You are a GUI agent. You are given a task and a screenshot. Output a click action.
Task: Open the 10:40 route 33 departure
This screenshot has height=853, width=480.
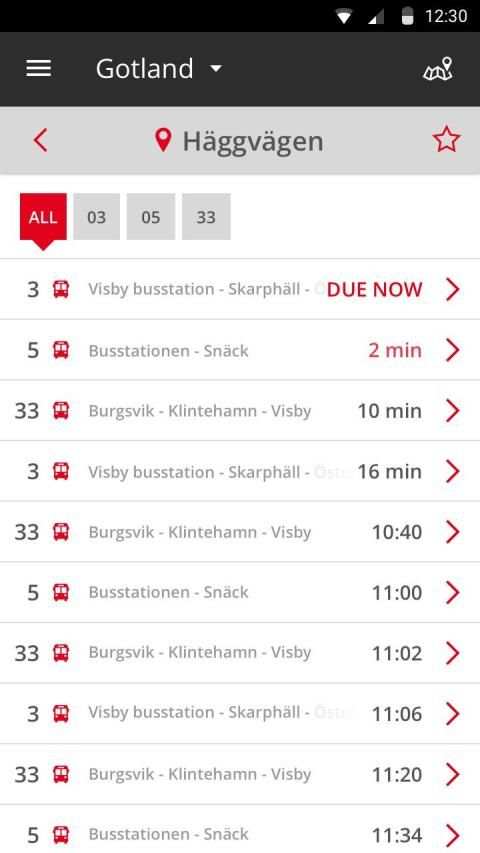pos(240,531)
